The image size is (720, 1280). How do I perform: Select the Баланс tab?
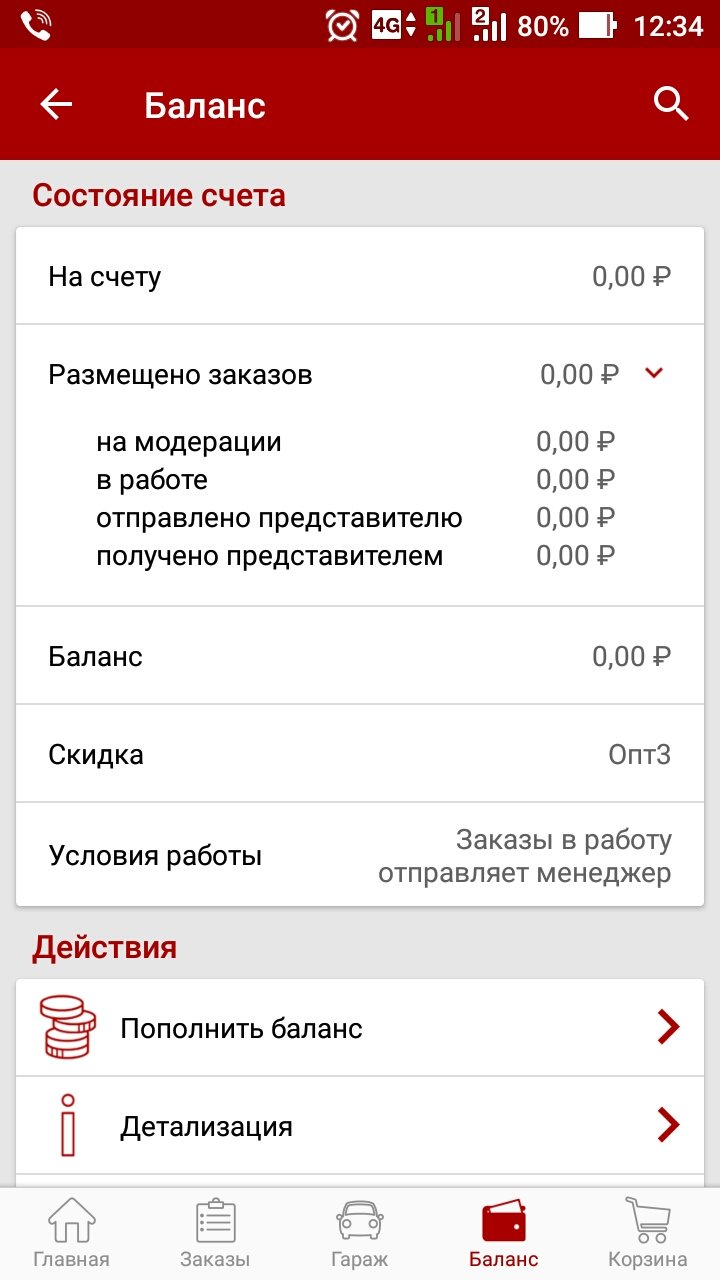point(503,1233)
